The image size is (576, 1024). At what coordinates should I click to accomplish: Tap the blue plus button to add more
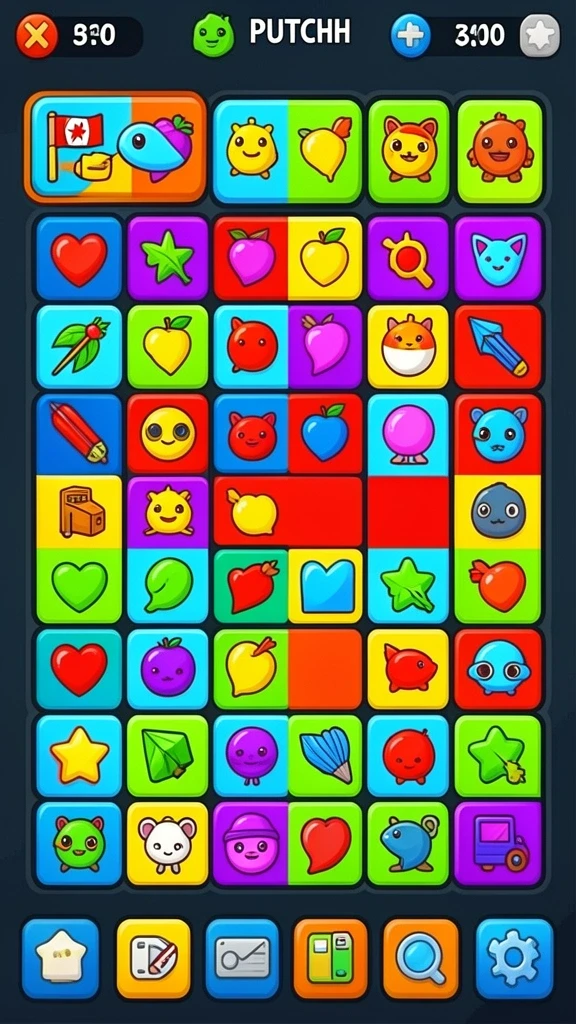tap(410, 35)
